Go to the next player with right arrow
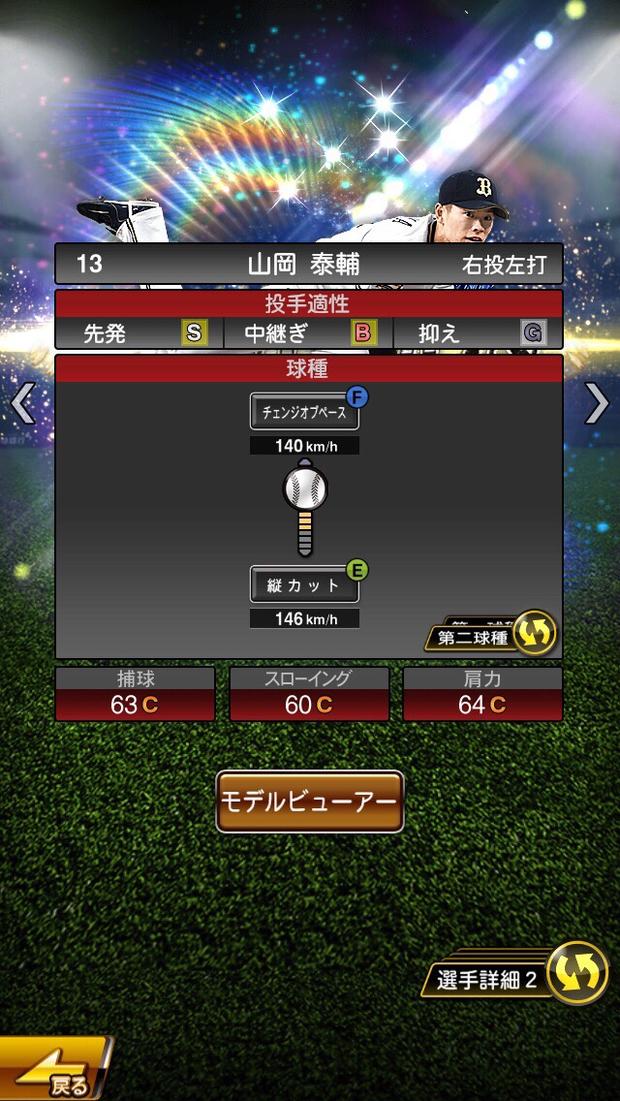Image resolution: width=620 pixels, height=1101 pixels. (x=597, y=404)
